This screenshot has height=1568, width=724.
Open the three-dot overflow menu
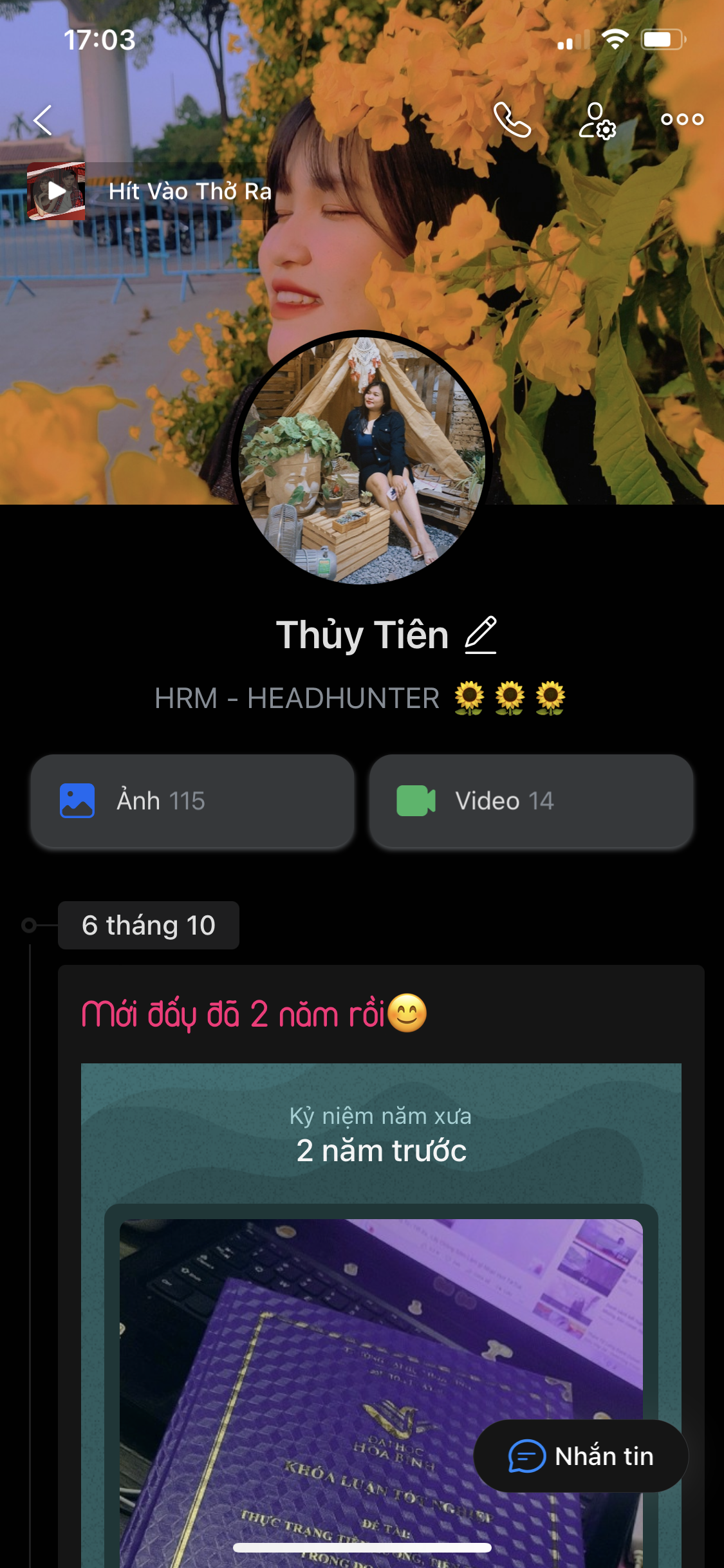tap(682, 120)
